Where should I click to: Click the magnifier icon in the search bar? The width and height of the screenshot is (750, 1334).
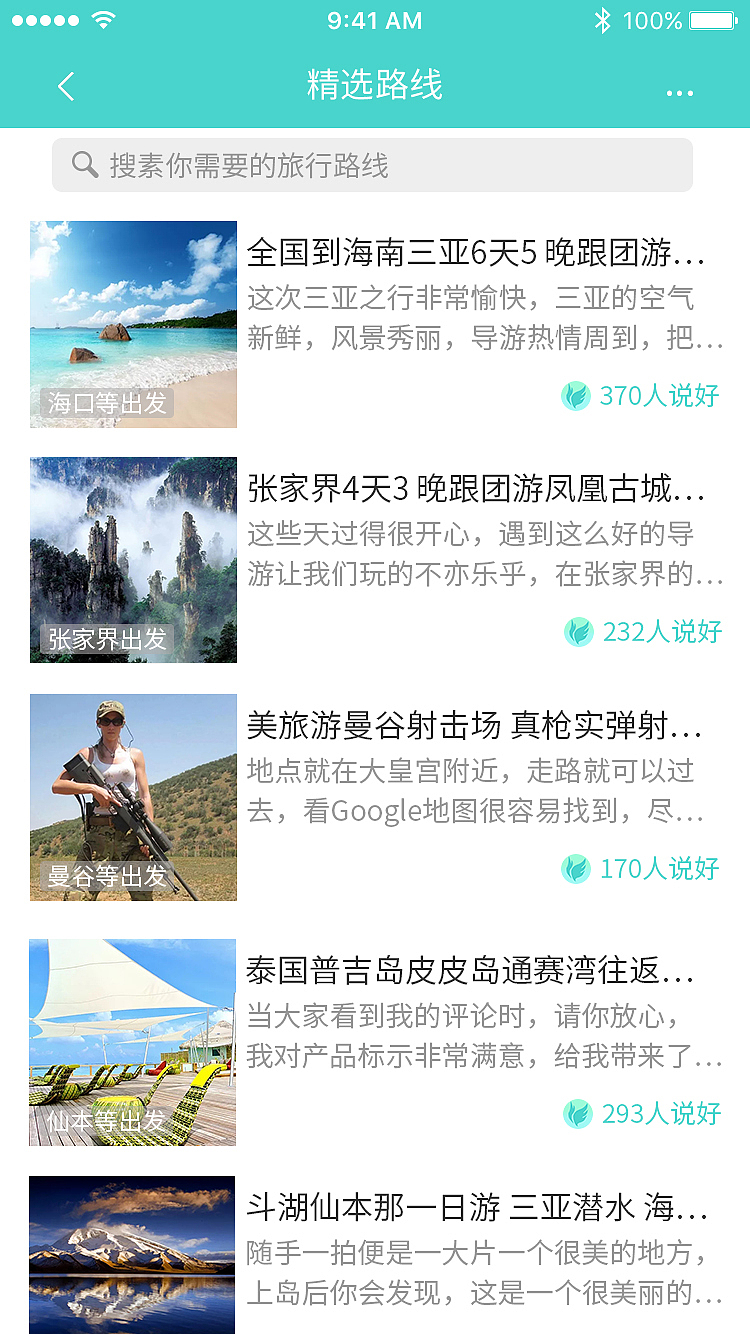[x=84, y=164]
